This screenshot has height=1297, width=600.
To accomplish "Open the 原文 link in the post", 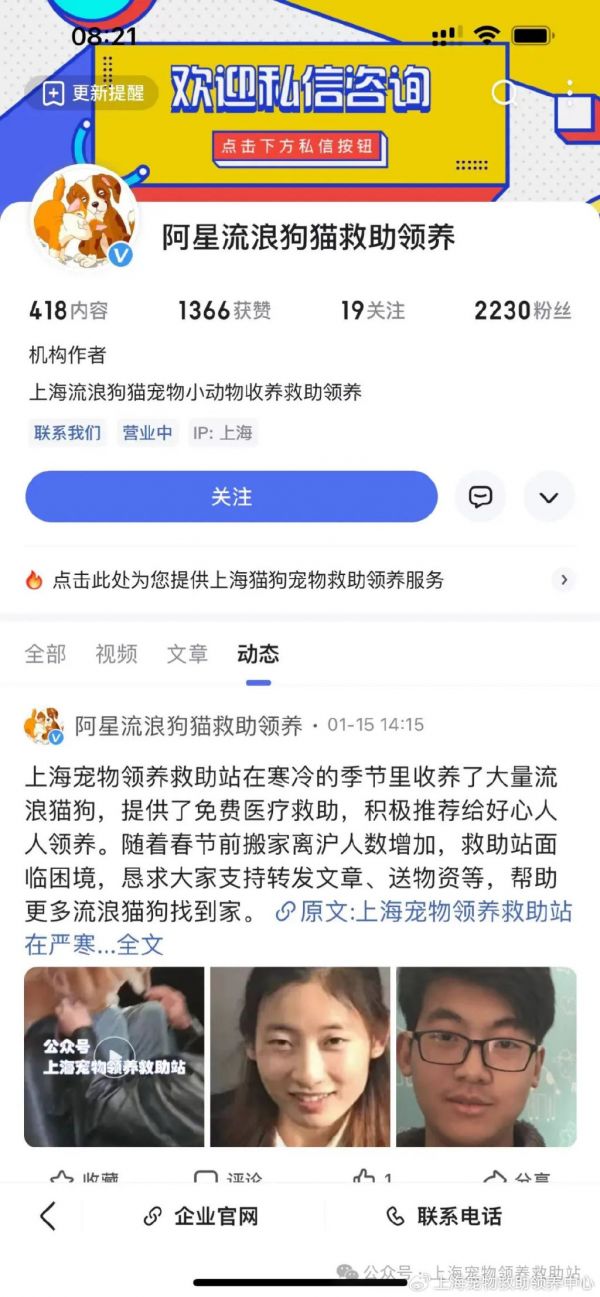I will pos(424,912).
